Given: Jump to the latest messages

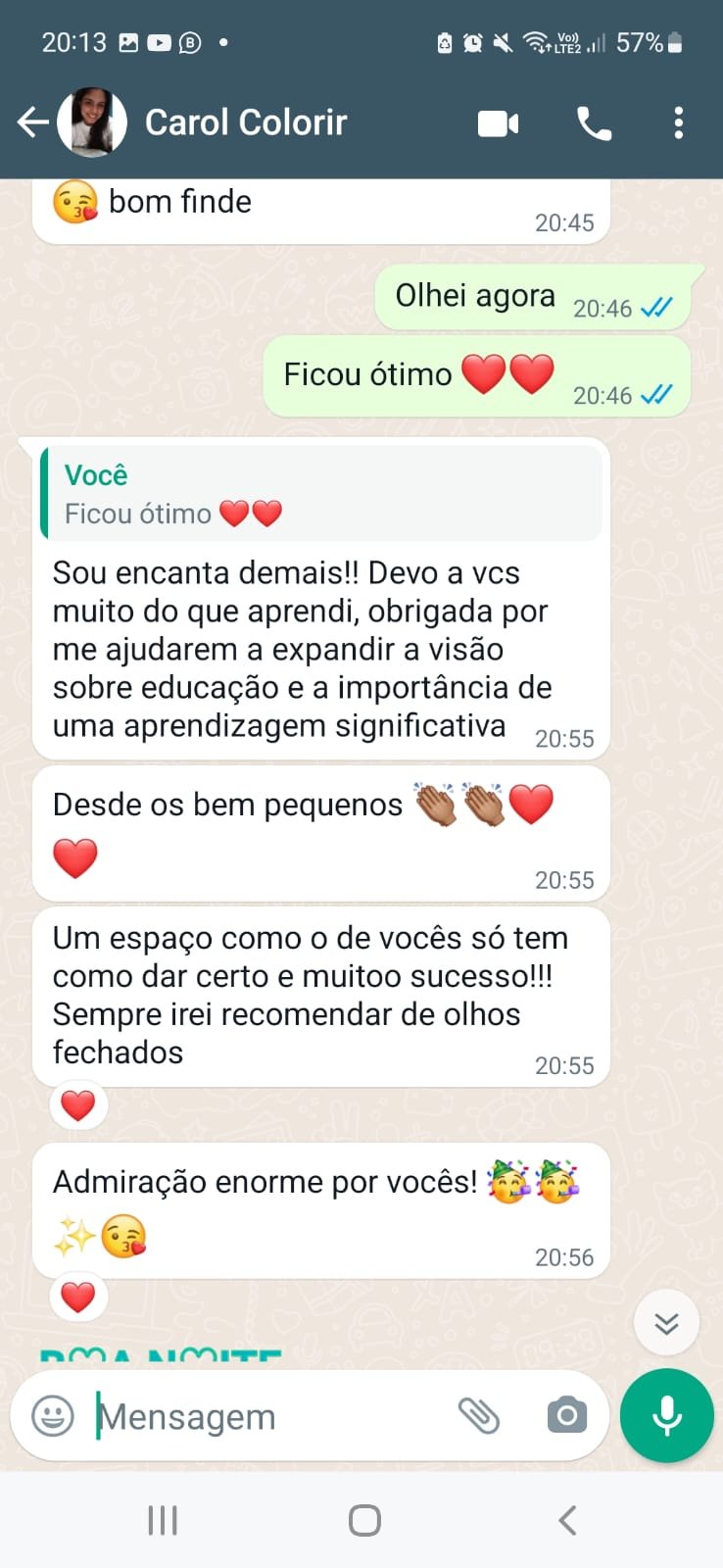Looking at the screenshot, I should (x=666, y=1323).
